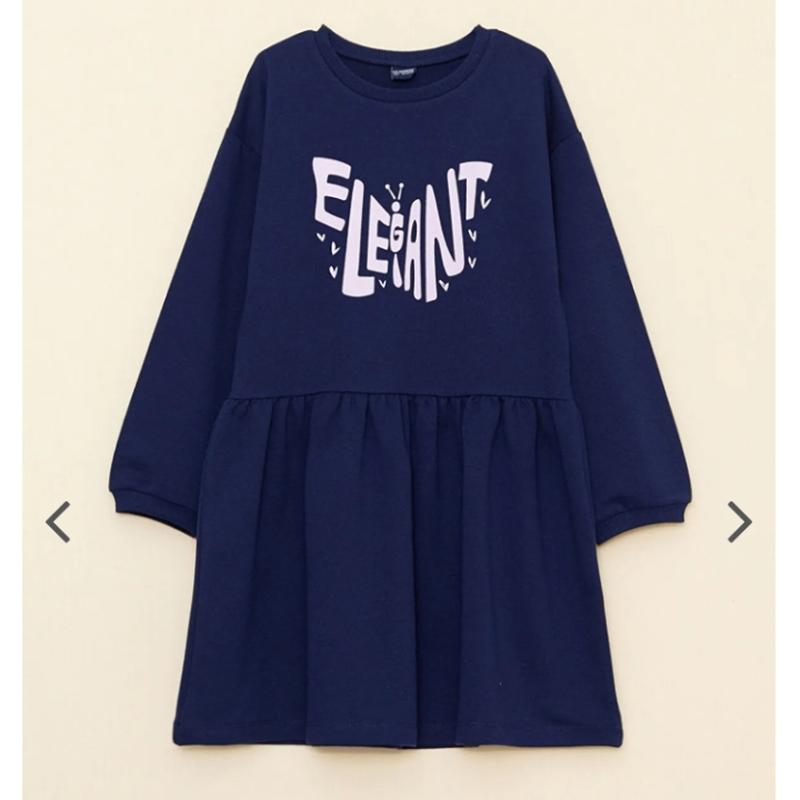This screenshot has height=800, width=800.
Task: Show the next product photo
Action: (x=739, y=521)
